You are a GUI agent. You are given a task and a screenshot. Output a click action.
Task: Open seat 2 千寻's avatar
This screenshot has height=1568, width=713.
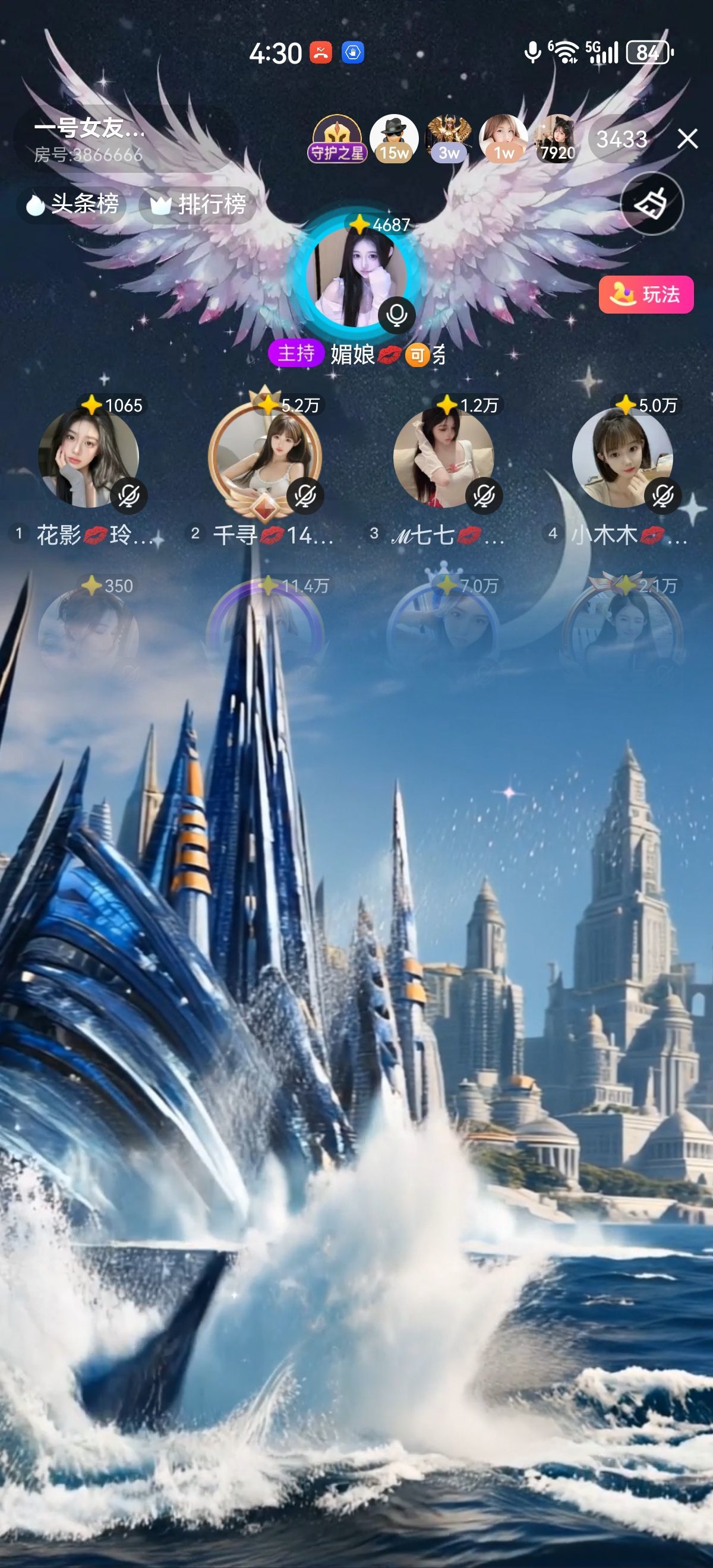pyautogui.click(x=265, y=458)
